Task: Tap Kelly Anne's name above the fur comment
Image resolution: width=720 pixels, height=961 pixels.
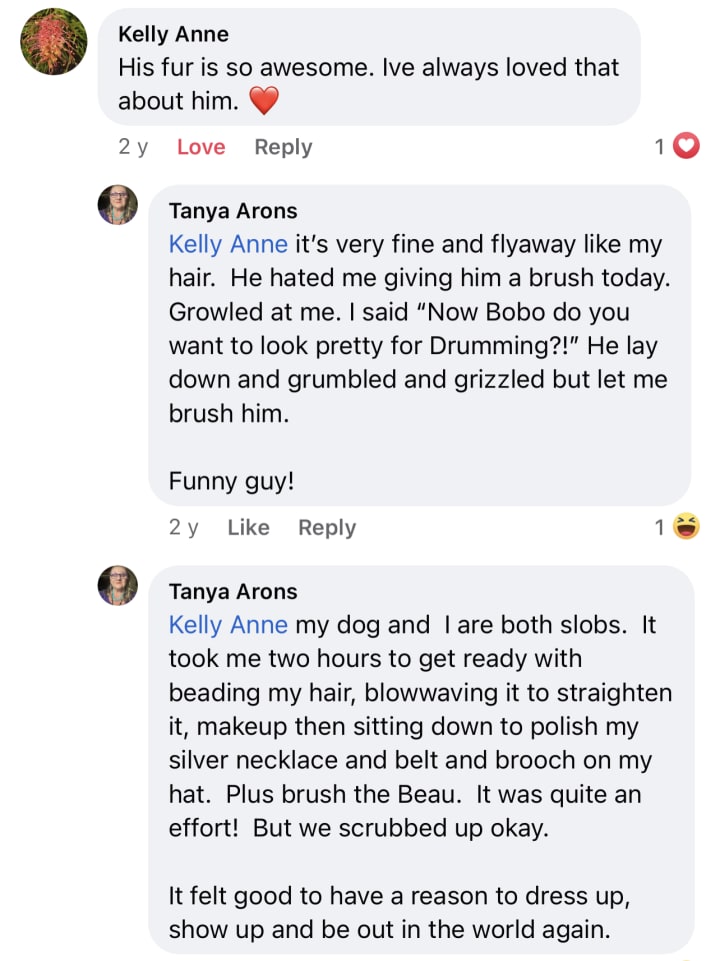Action: 173,34
